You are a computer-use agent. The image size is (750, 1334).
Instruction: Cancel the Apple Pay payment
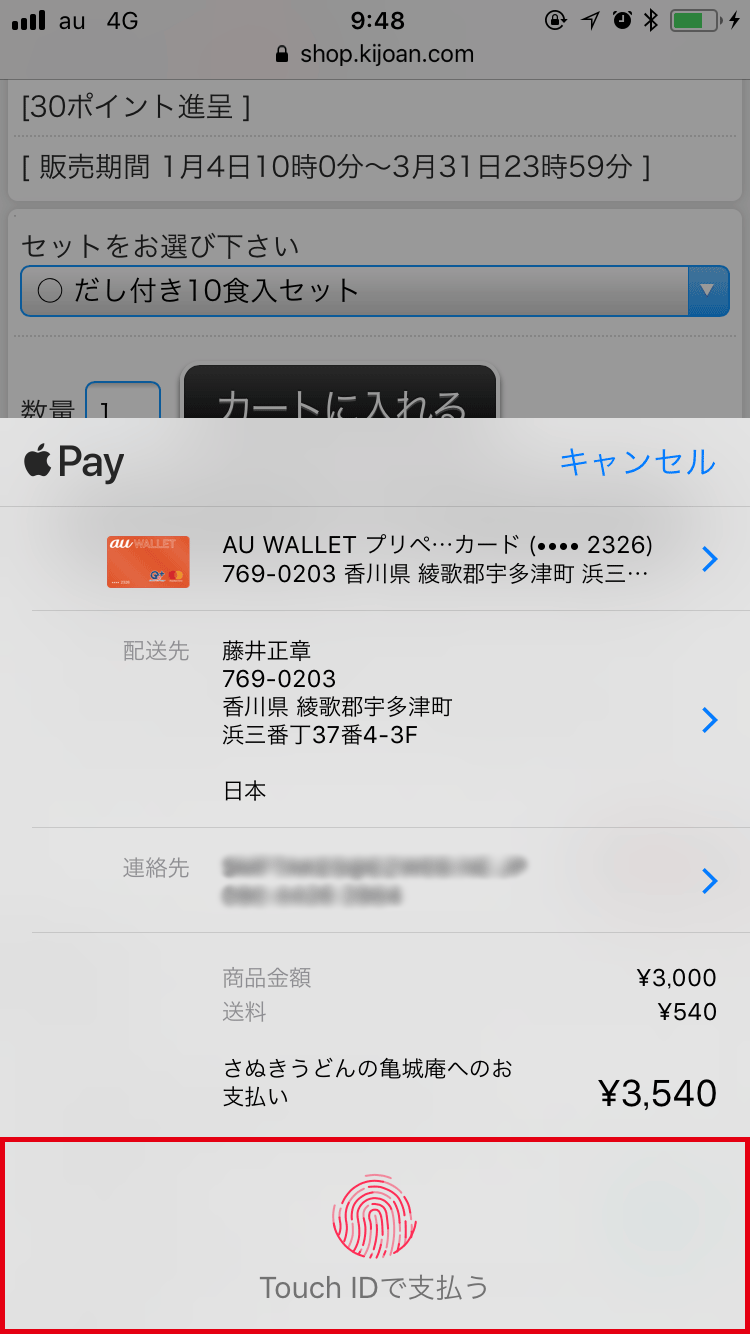pyautogui.click(x=637, y=462)
